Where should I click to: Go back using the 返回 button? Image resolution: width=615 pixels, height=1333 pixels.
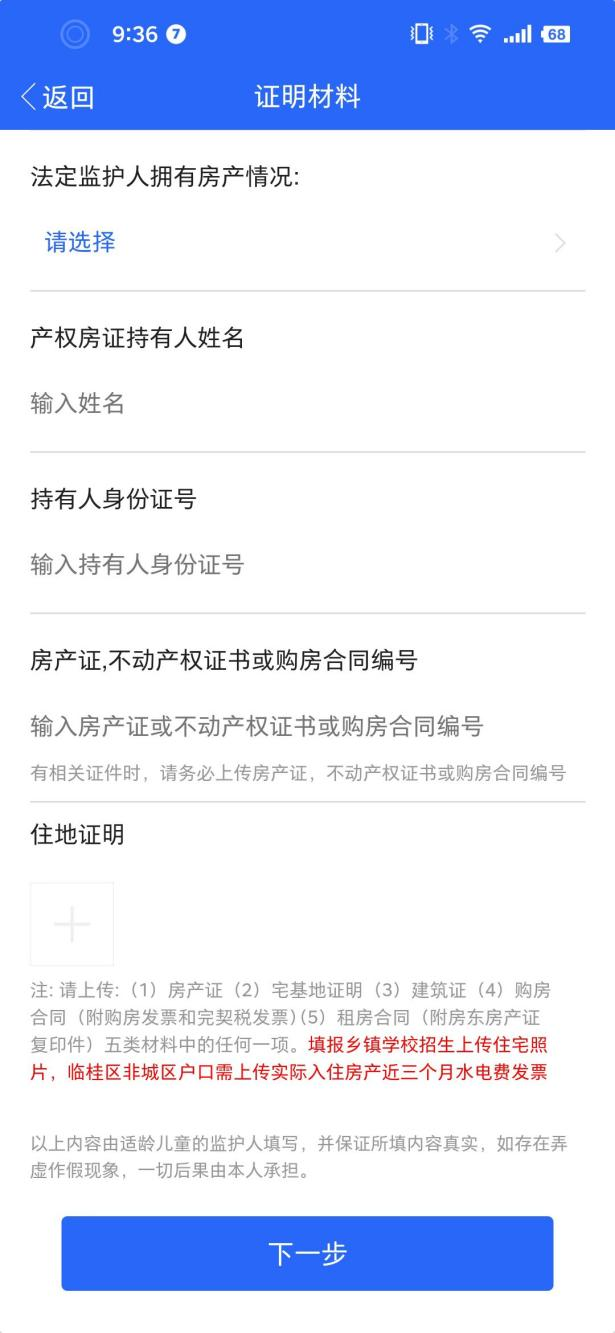pos(57,97)
